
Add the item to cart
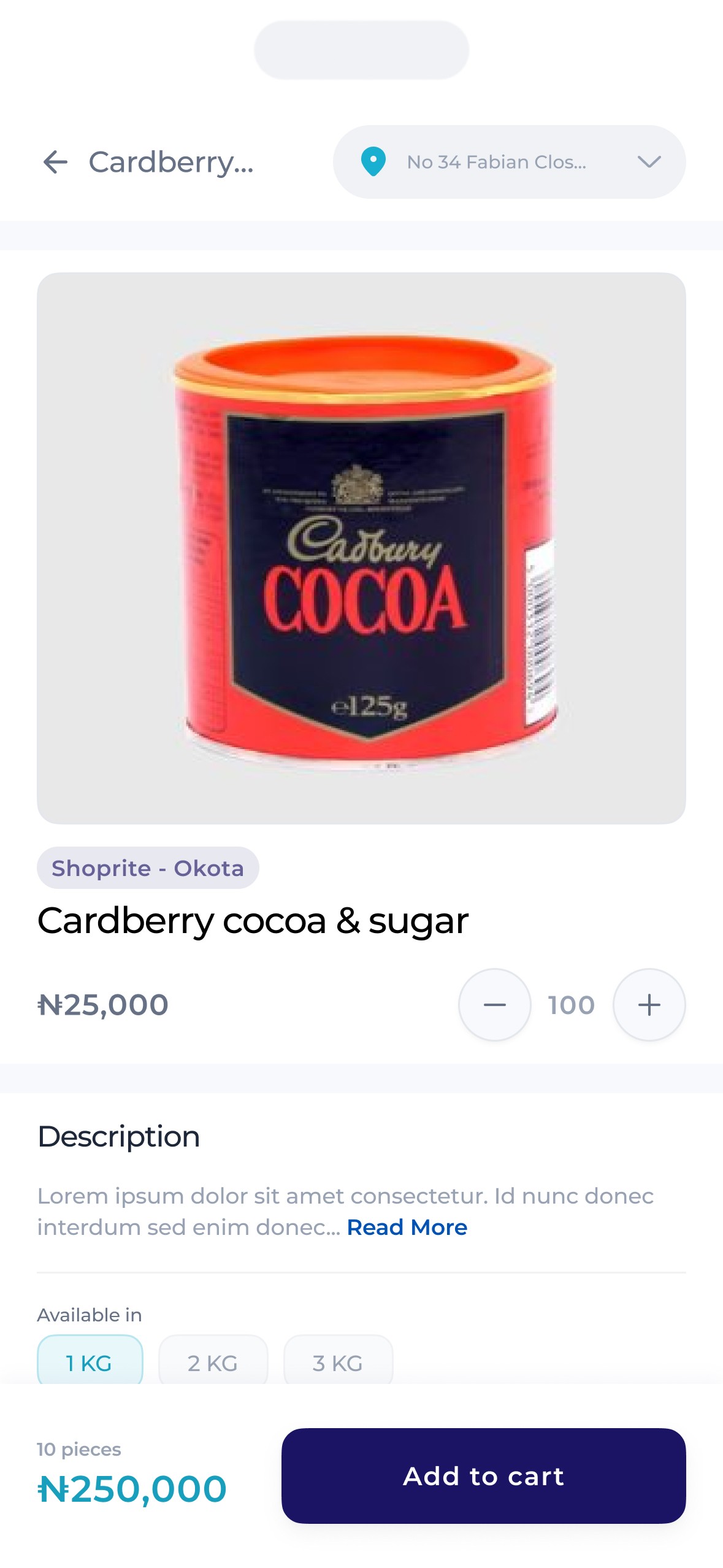point(483,1475)
